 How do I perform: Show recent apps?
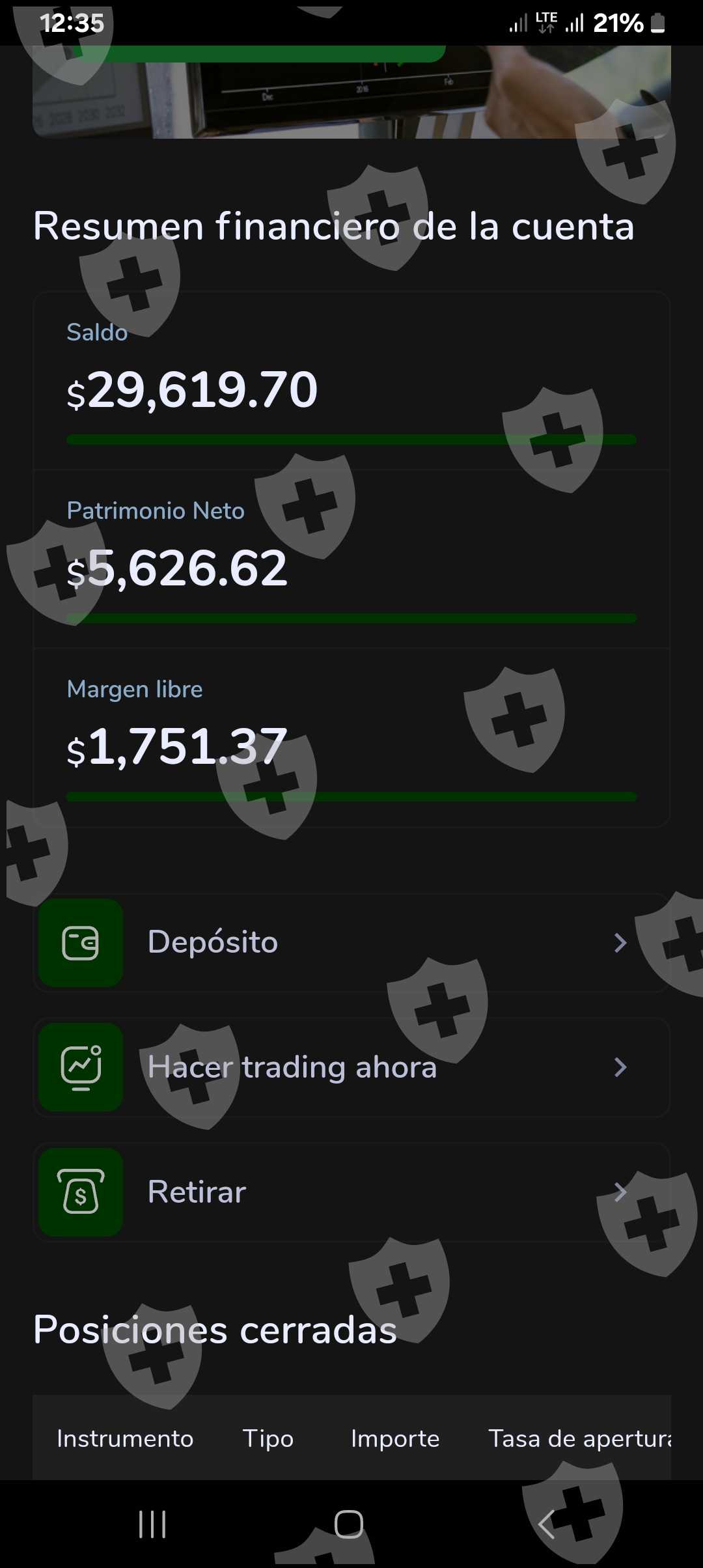(x=152, y=1524)
